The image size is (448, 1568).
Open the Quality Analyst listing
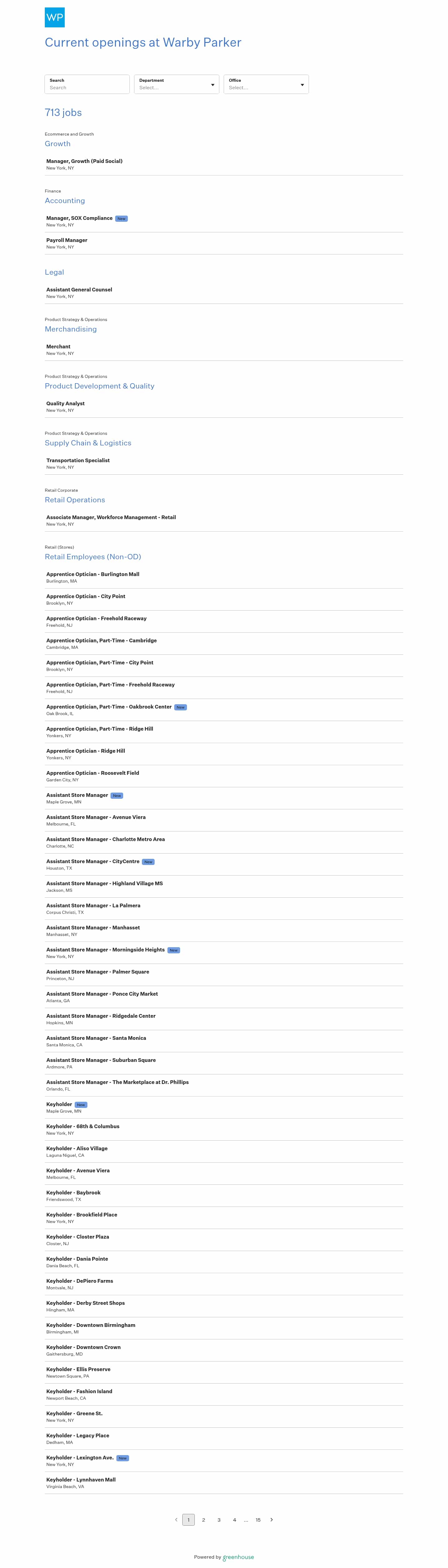[x=65, y=403]
